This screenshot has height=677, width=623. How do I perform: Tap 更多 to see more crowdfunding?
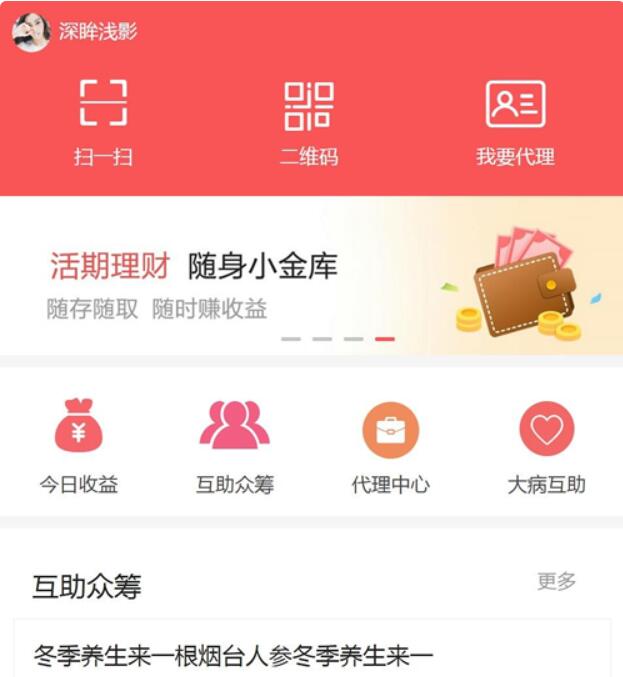(556, 581)
